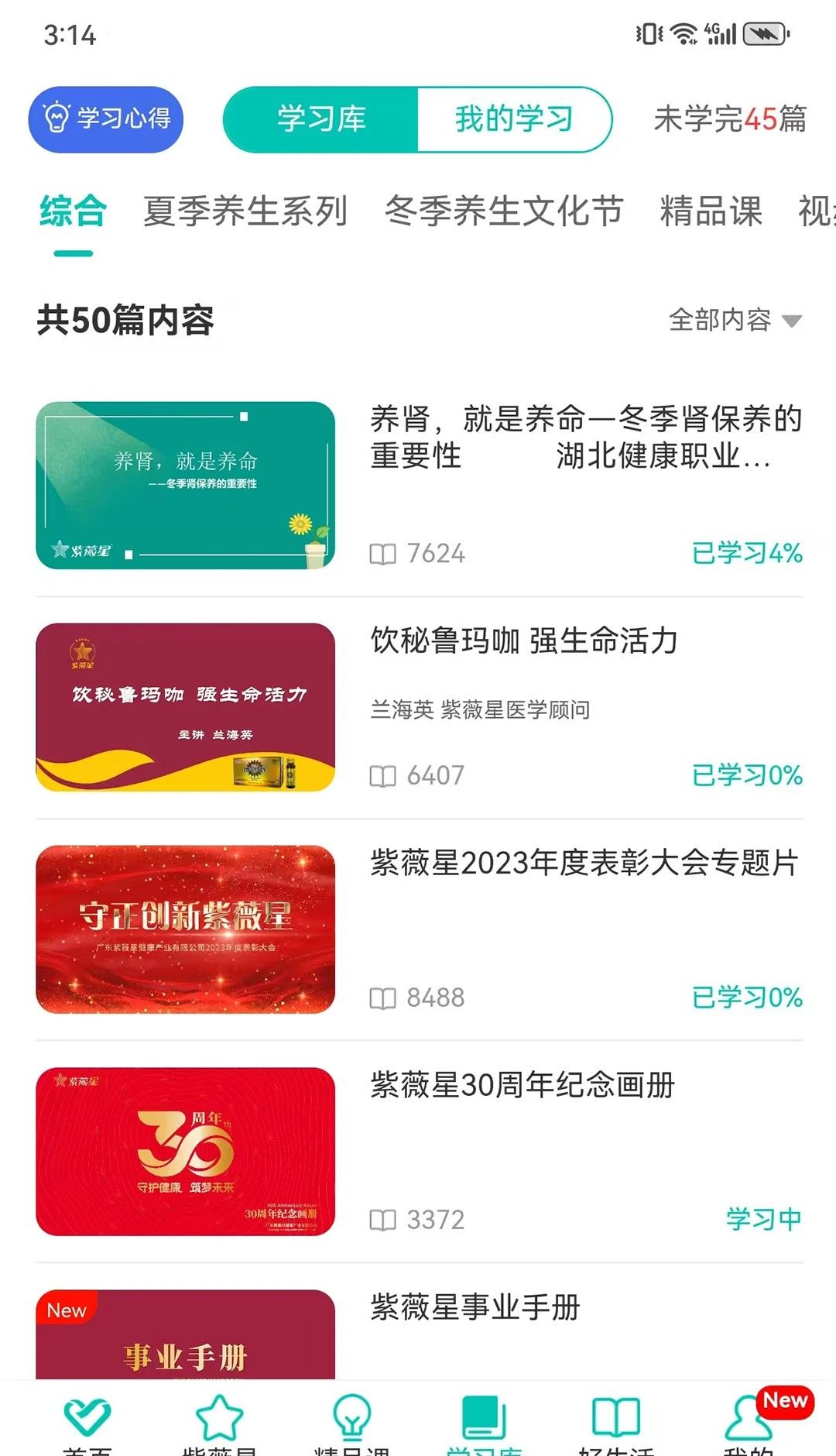
Task: Toggle the 综合 category filter
Action: click(75, 210)
